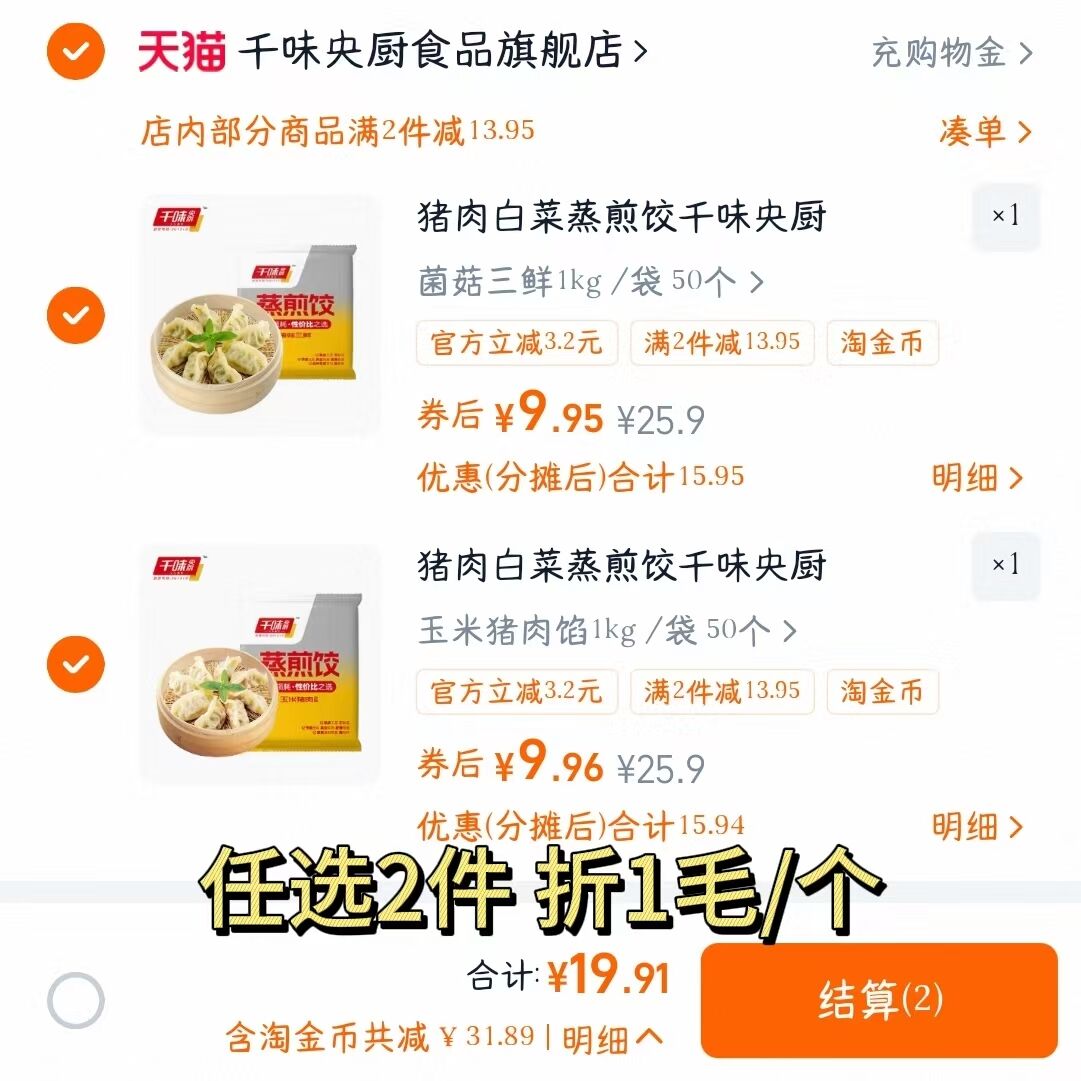The width and height of the screenshot is (1081, 1081).
Task: Uncheck the 千味央厨食品旗舰店 store checkbox
Action: (x=75, y=51)
